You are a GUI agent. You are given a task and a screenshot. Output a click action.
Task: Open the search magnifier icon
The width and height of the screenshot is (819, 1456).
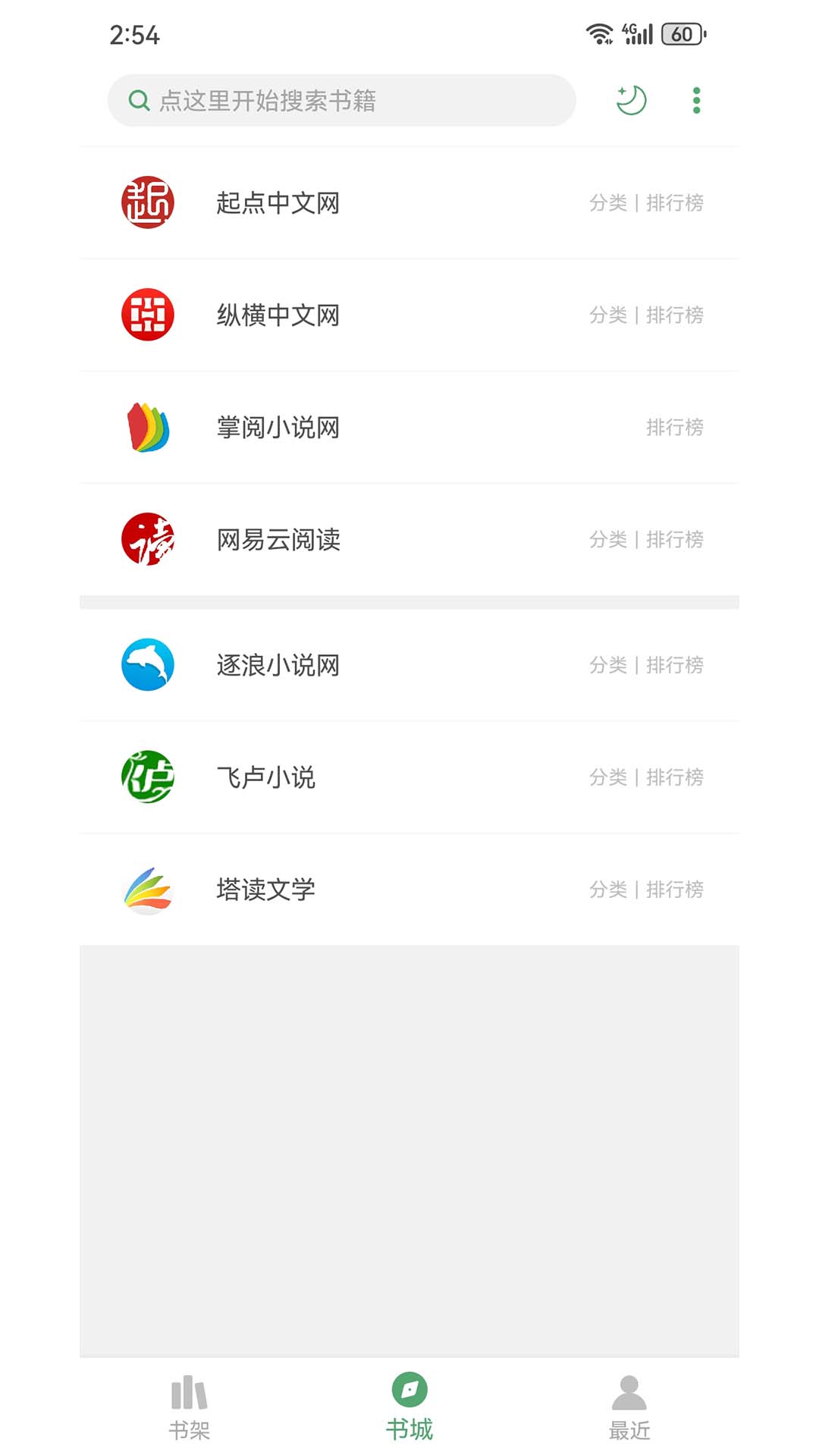[139, 99]
